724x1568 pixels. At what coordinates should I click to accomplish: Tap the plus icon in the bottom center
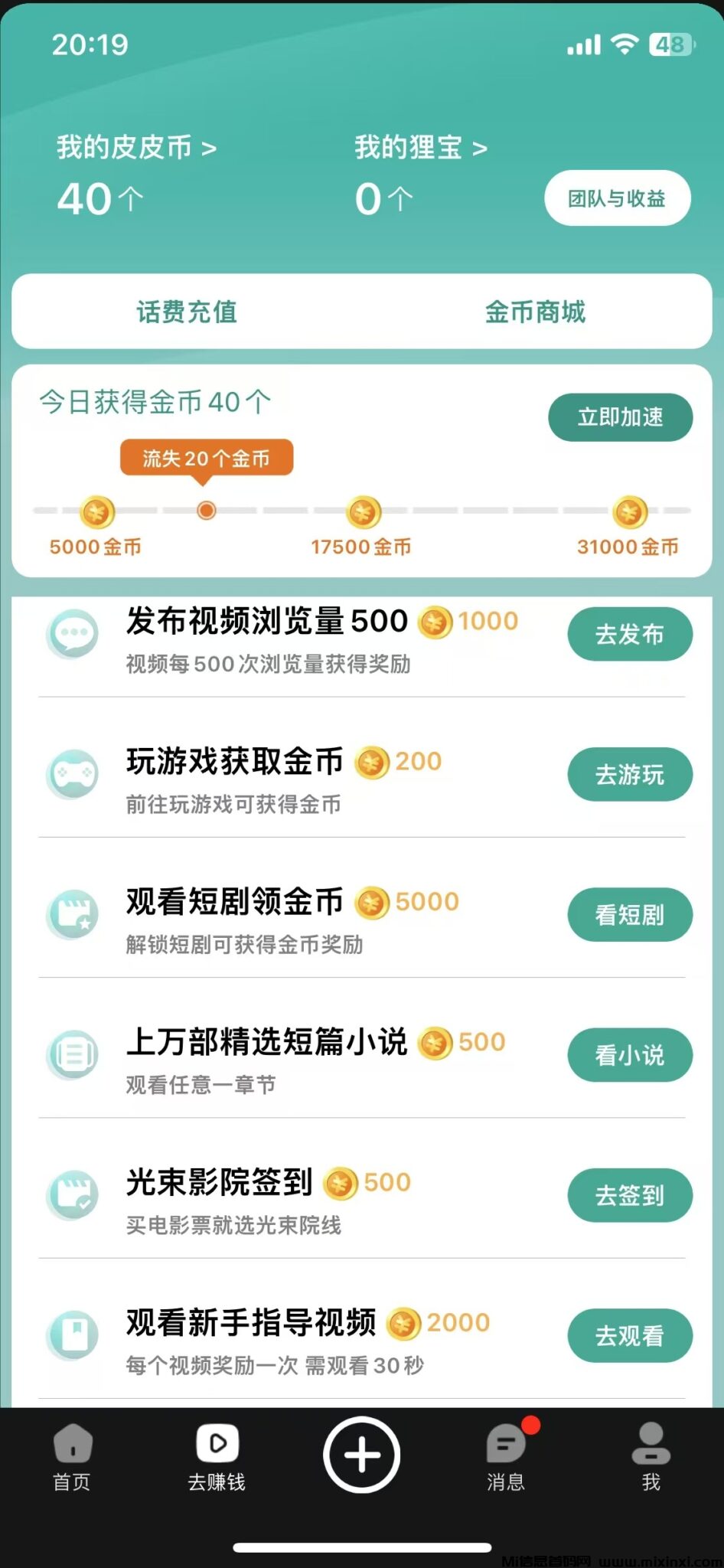click(362, 1455)
